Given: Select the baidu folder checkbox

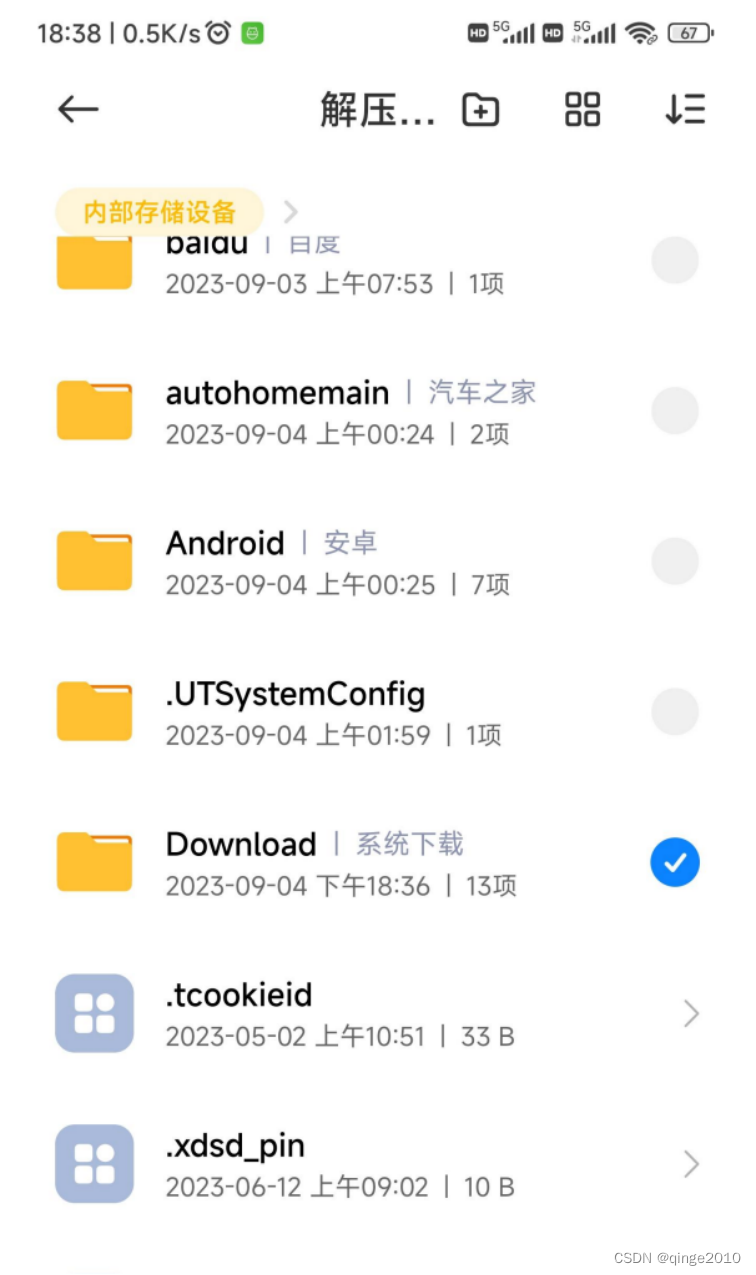Looking at the screenshot, I should [675, 261].
